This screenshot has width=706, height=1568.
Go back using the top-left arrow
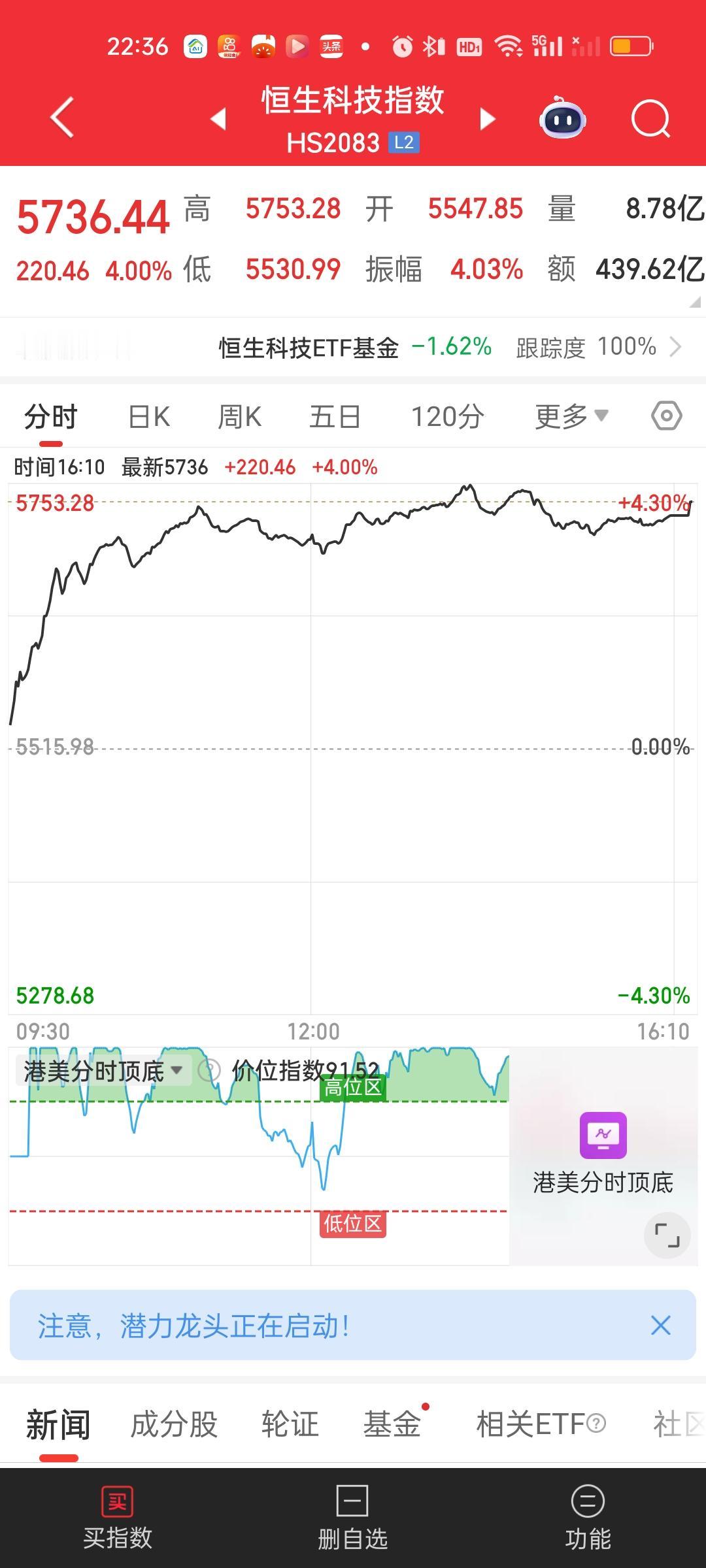(x=62, y=118)
